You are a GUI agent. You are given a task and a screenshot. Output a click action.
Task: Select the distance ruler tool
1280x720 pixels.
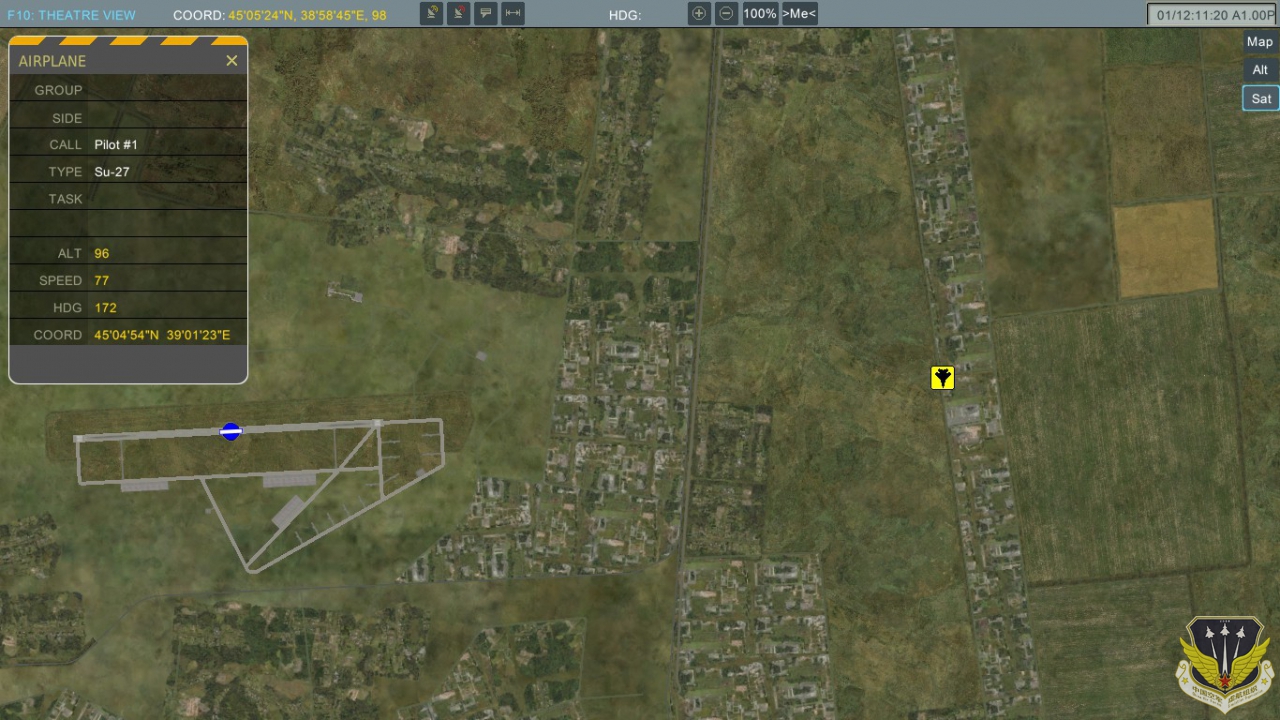coord(512,14)
